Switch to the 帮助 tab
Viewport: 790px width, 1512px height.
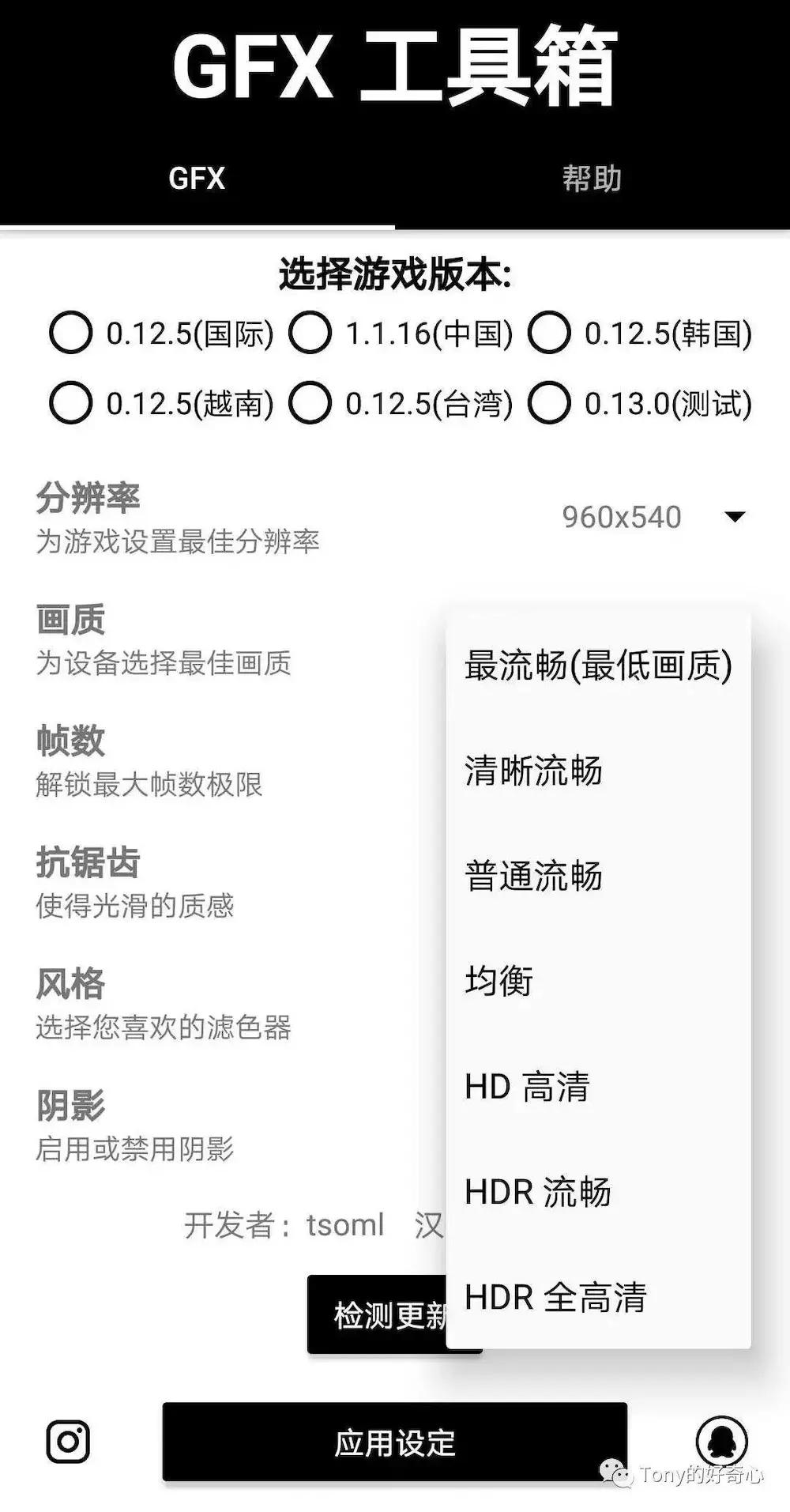[594, 179]
